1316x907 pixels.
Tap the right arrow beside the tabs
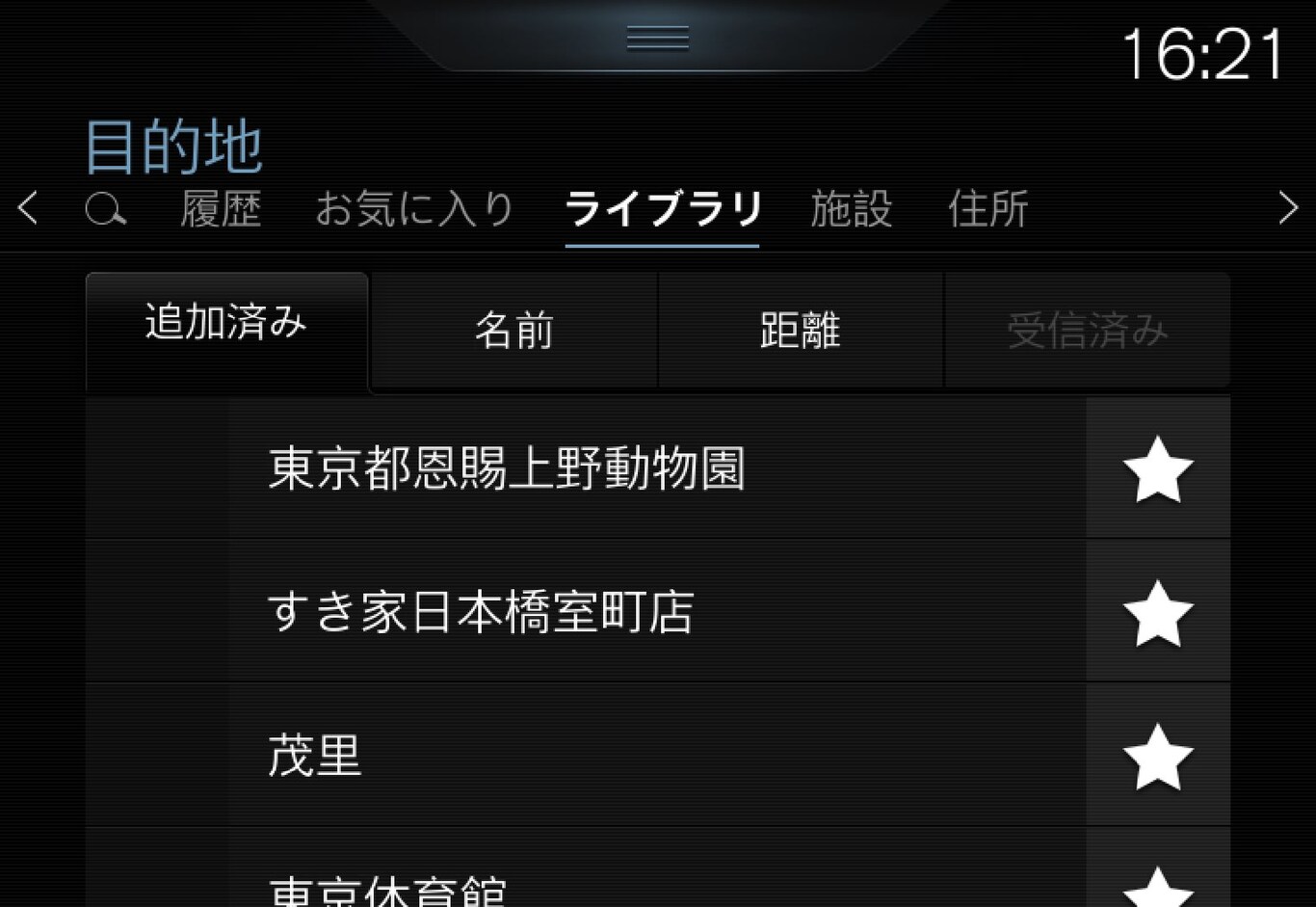pos(1287,208)
